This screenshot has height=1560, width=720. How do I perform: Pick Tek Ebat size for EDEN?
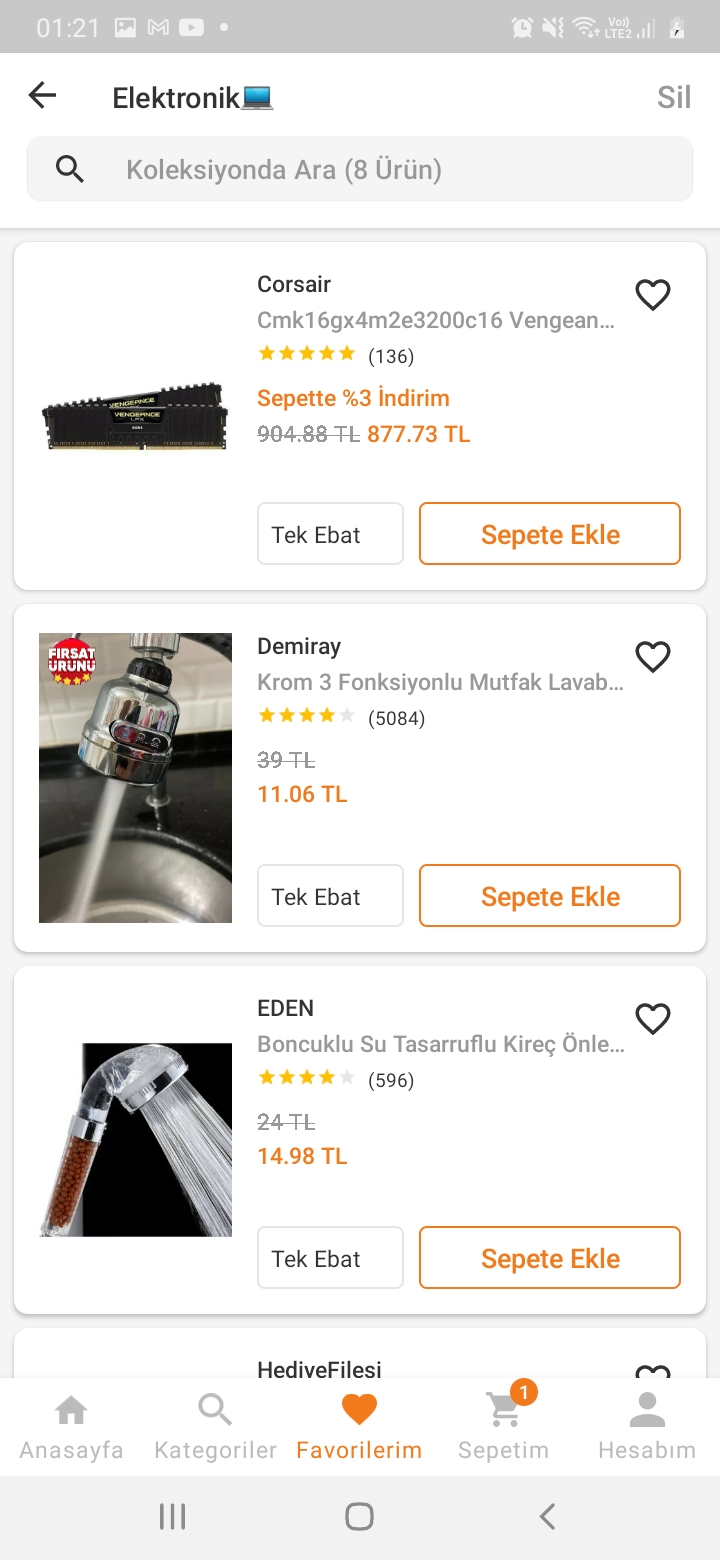coord(330,1258)
